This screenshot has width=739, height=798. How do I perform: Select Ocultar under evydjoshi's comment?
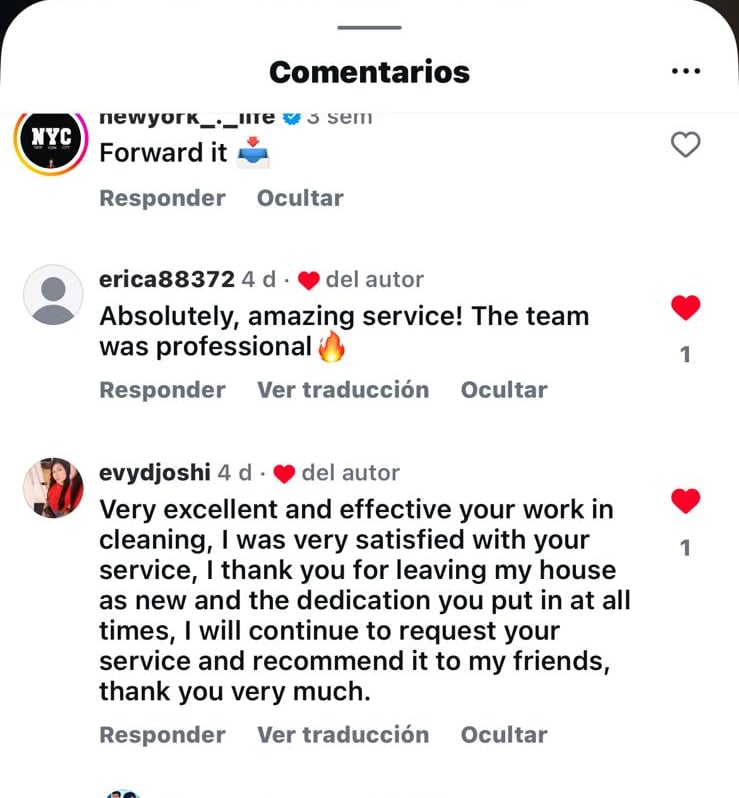[x=504, y=735]
